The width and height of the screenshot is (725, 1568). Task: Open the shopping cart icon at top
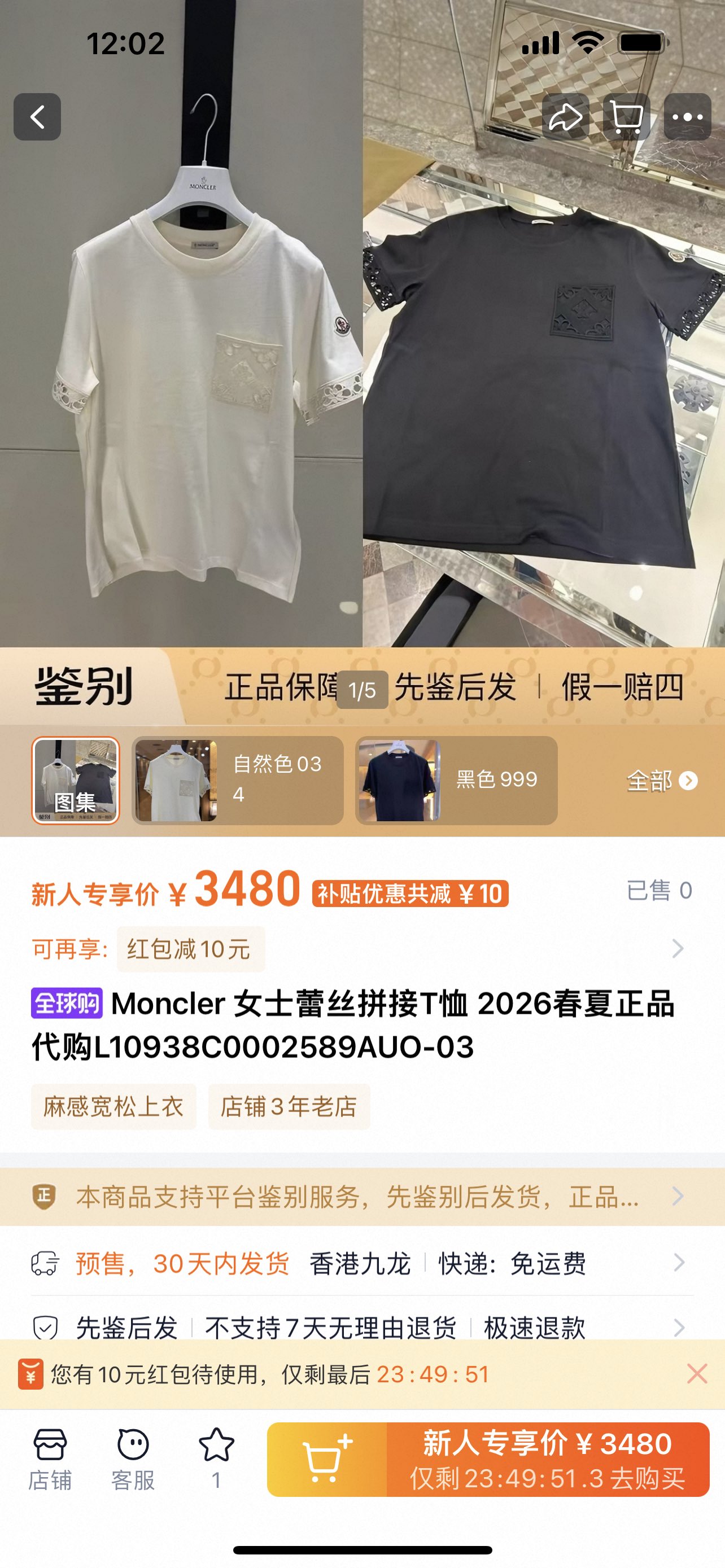(x=626, y=117)
